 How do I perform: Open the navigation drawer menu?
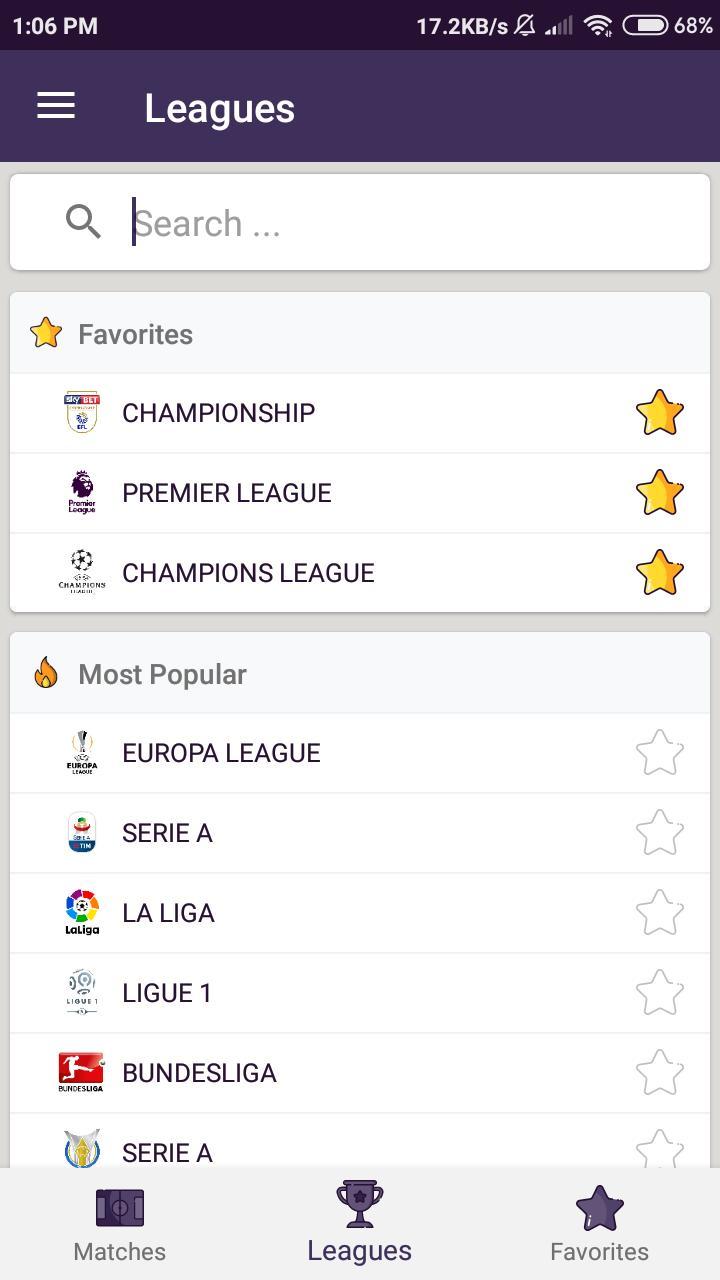tap(55, 106)
